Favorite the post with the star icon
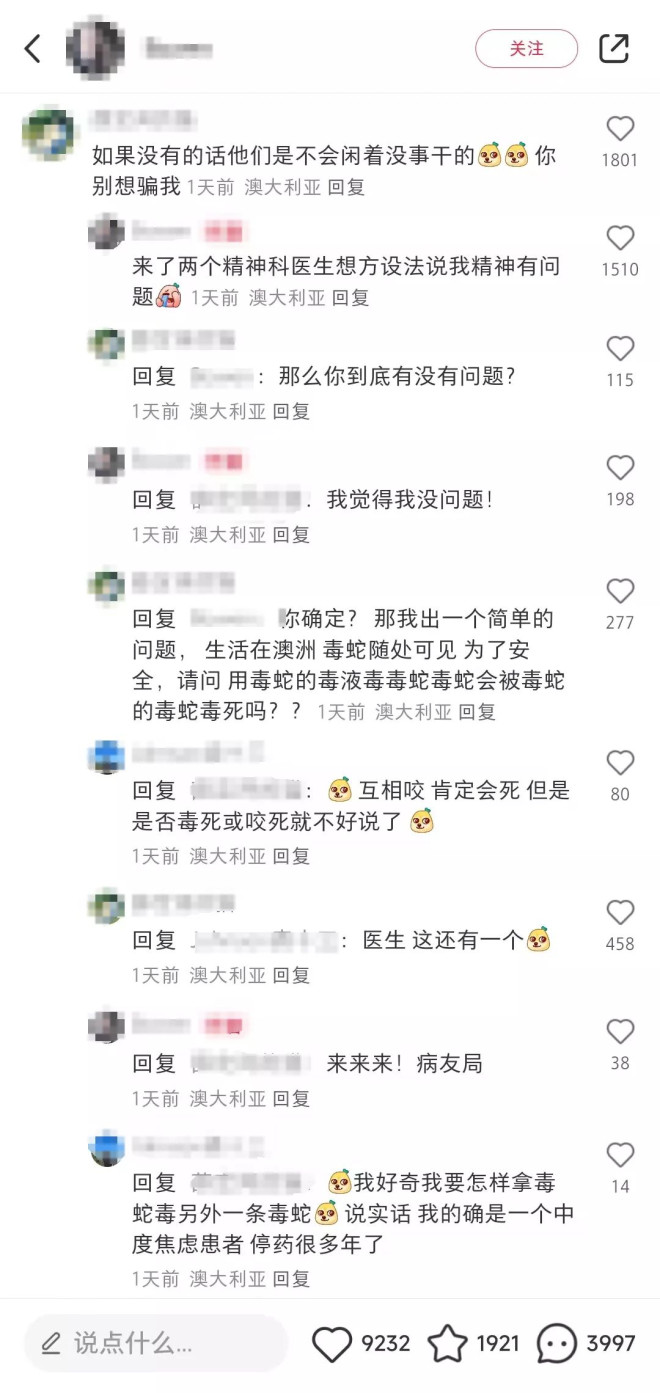Image resolution: width=660 pixels, height=1393 pixels. pos(448,1343)
